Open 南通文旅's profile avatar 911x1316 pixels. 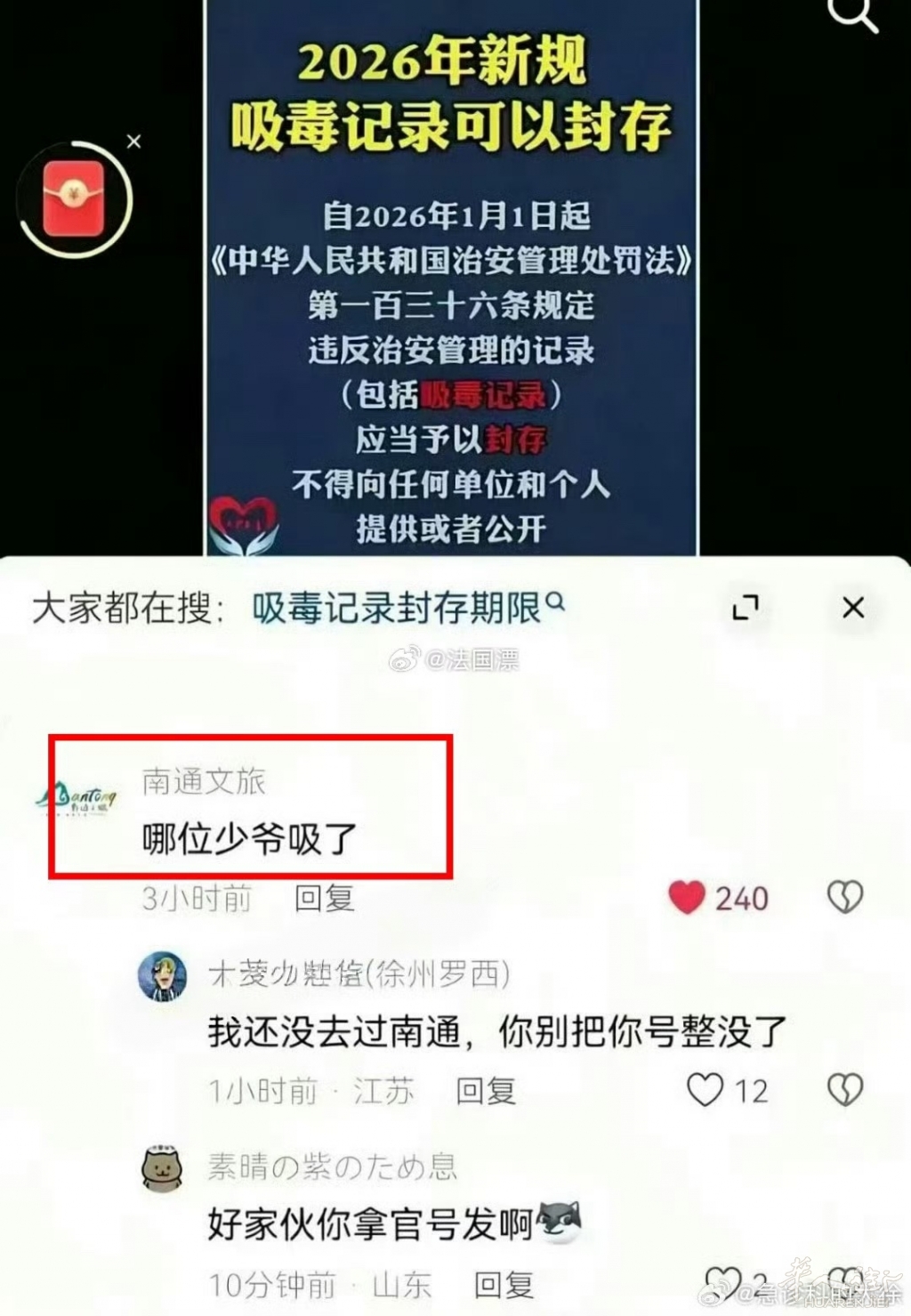[x=77, y=795]
